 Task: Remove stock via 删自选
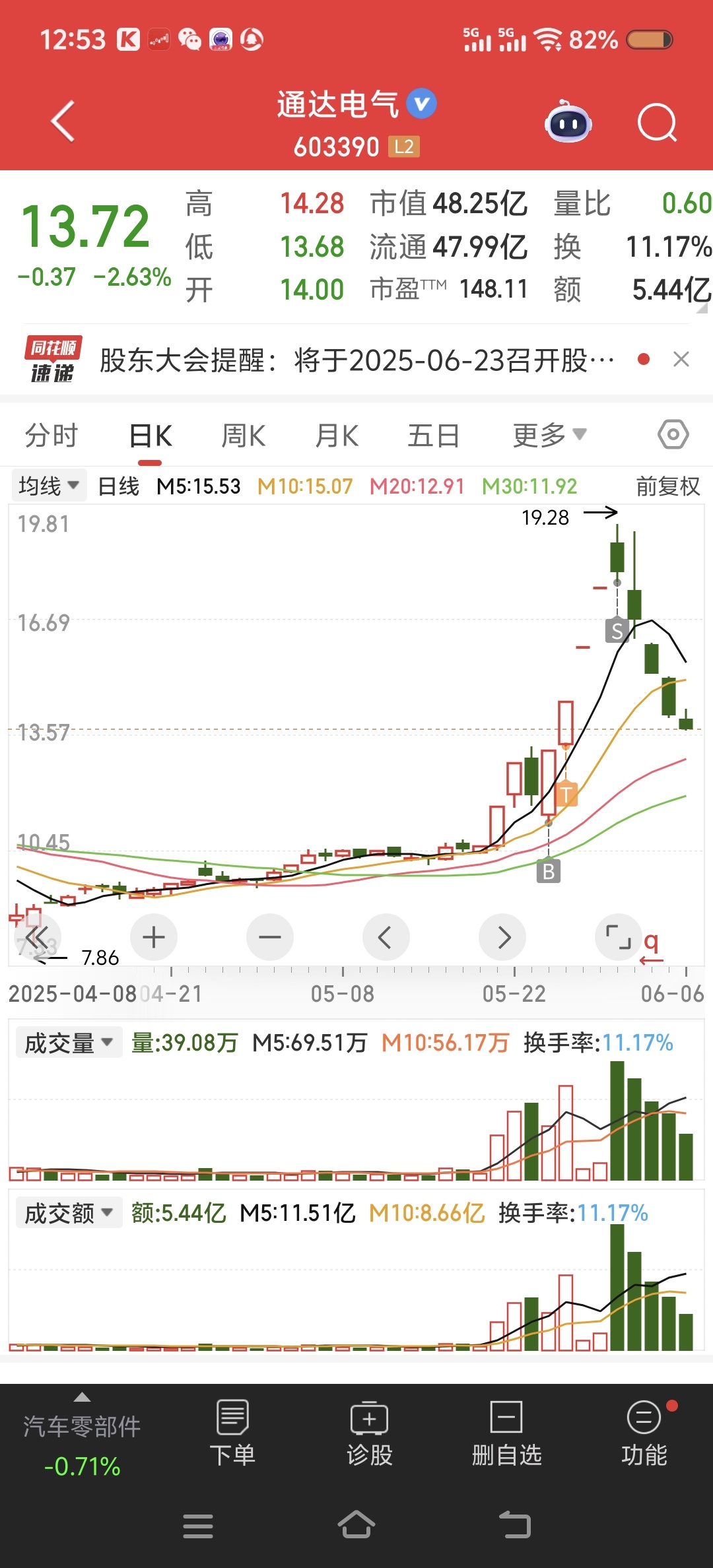506,1433
